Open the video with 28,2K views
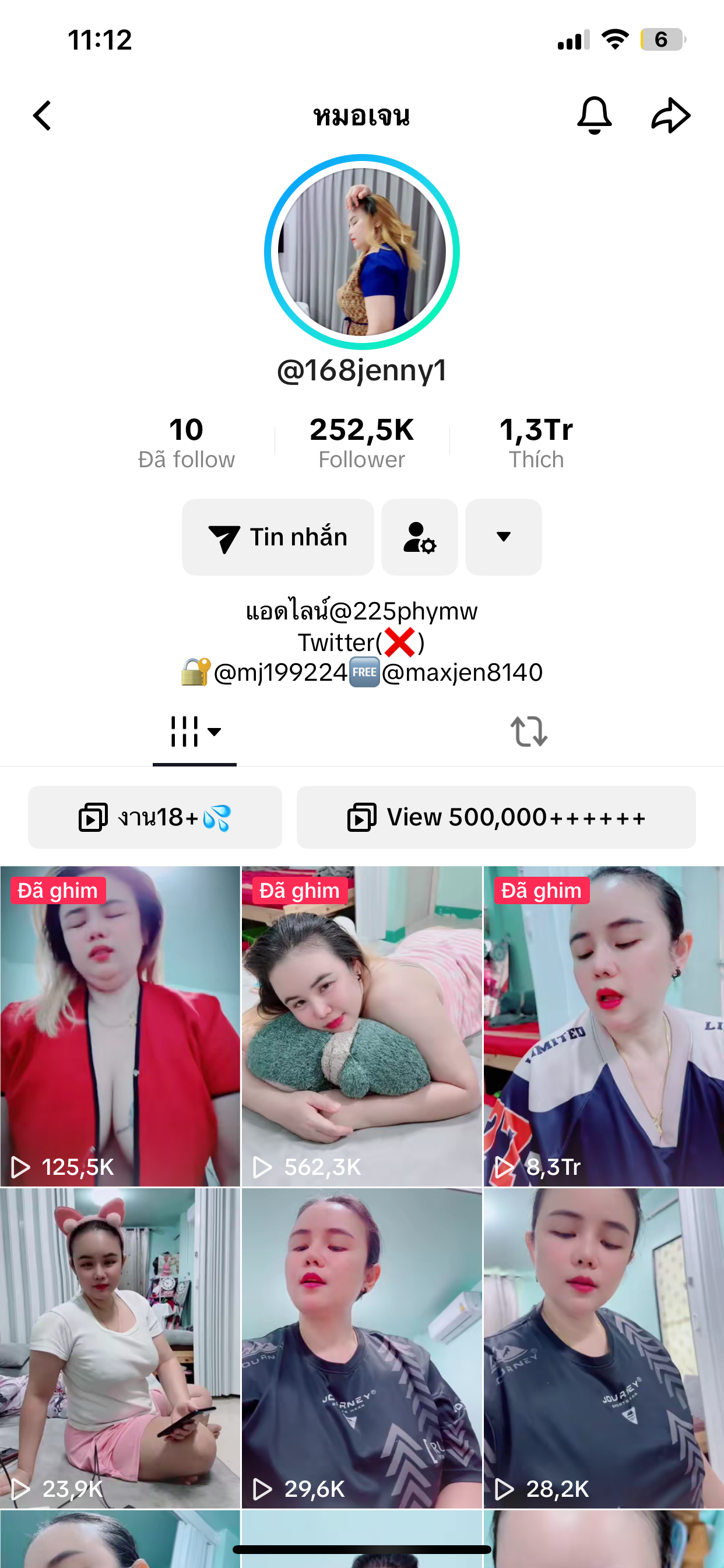This screenshot has width=724, height=1568. click(x=603, y=1348)
